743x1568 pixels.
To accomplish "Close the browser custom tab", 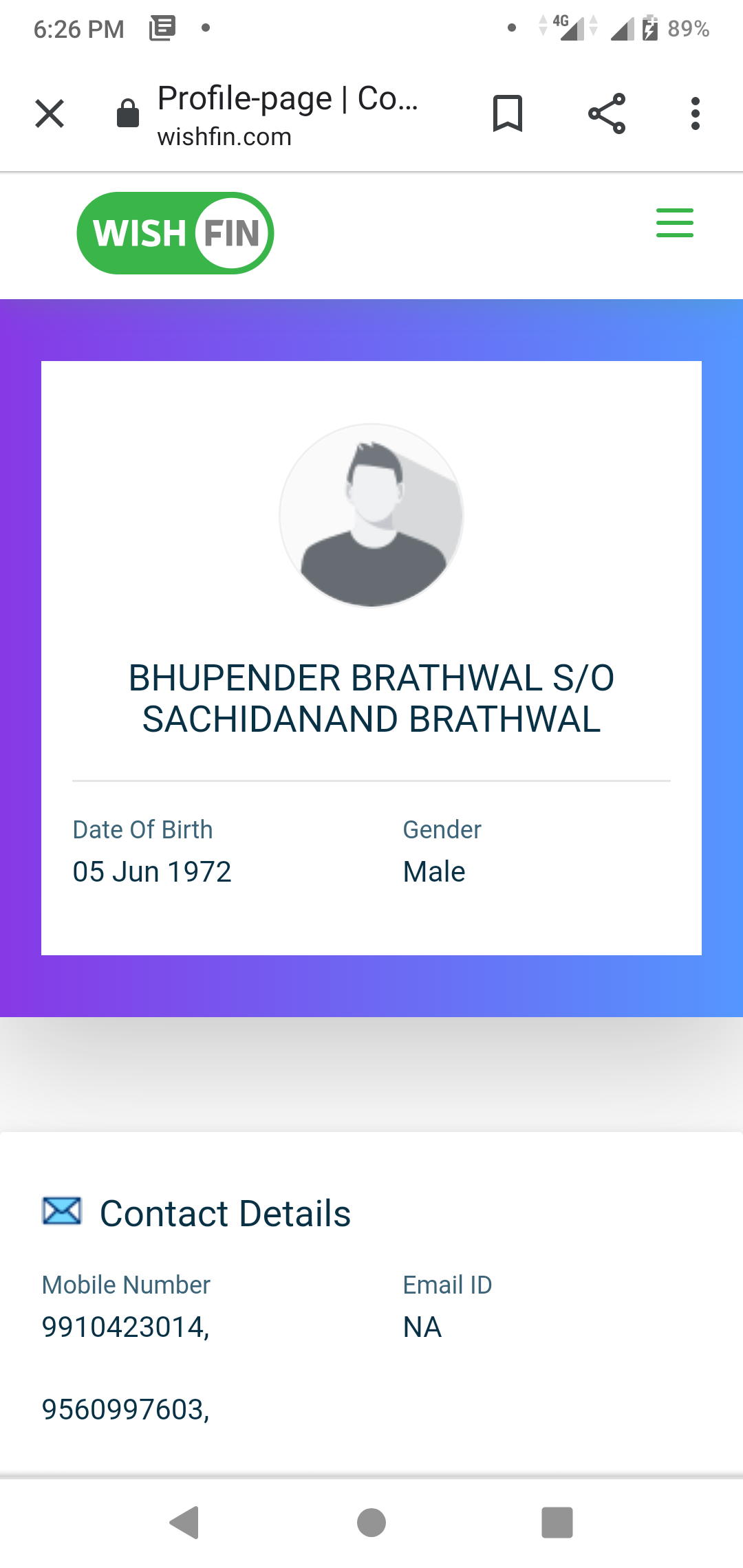I will tap(50, 114).
